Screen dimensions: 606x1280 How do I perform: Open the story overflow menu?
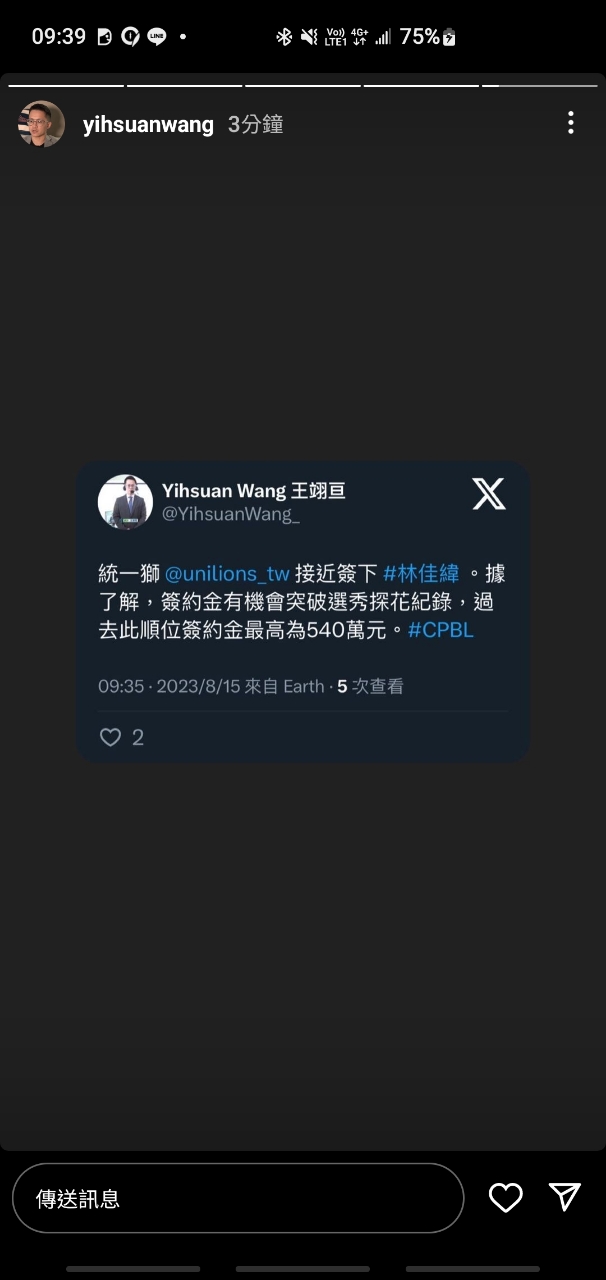click(x=570, y=123)
